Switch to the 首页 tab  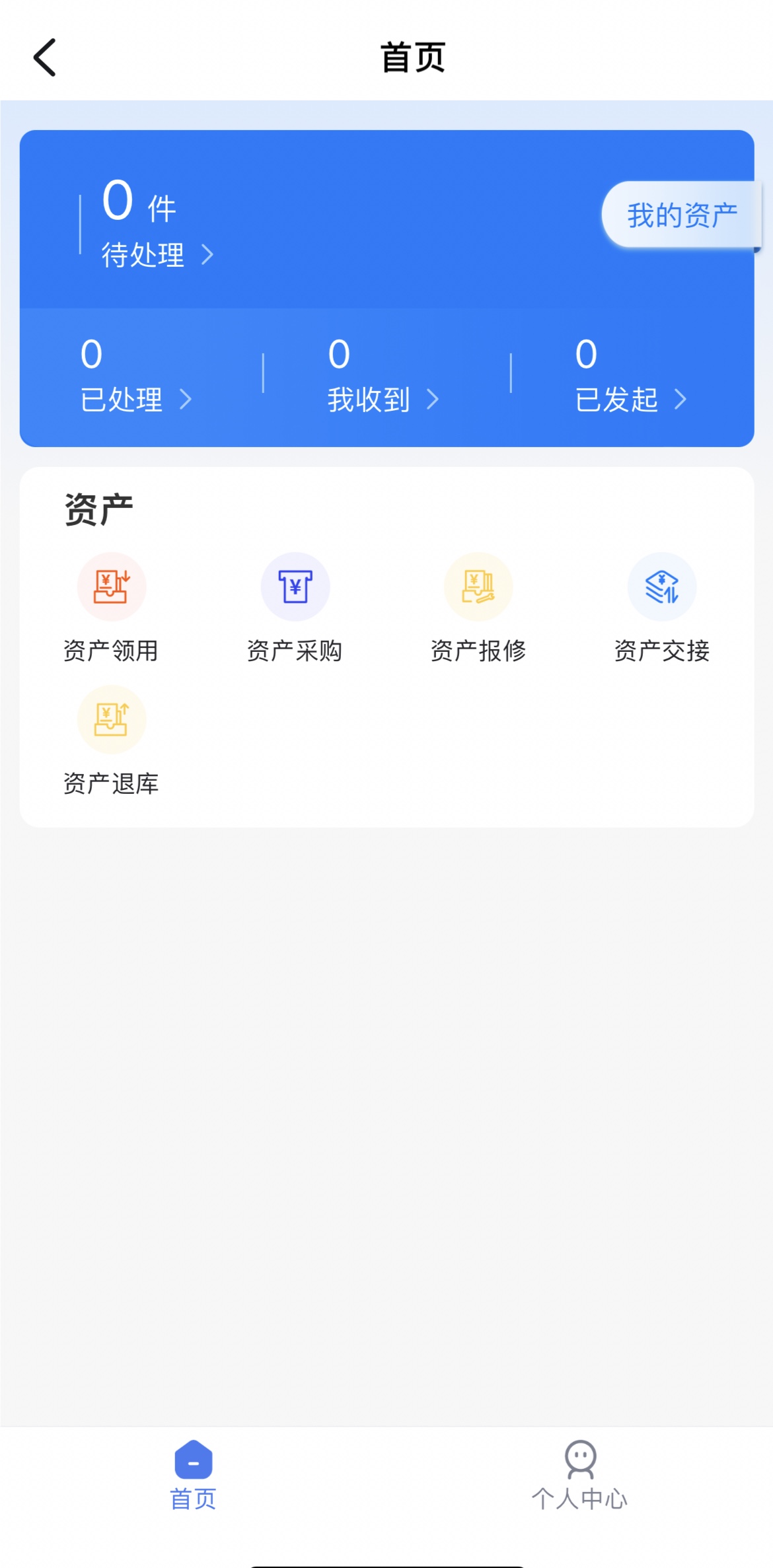pos(193,1475)
